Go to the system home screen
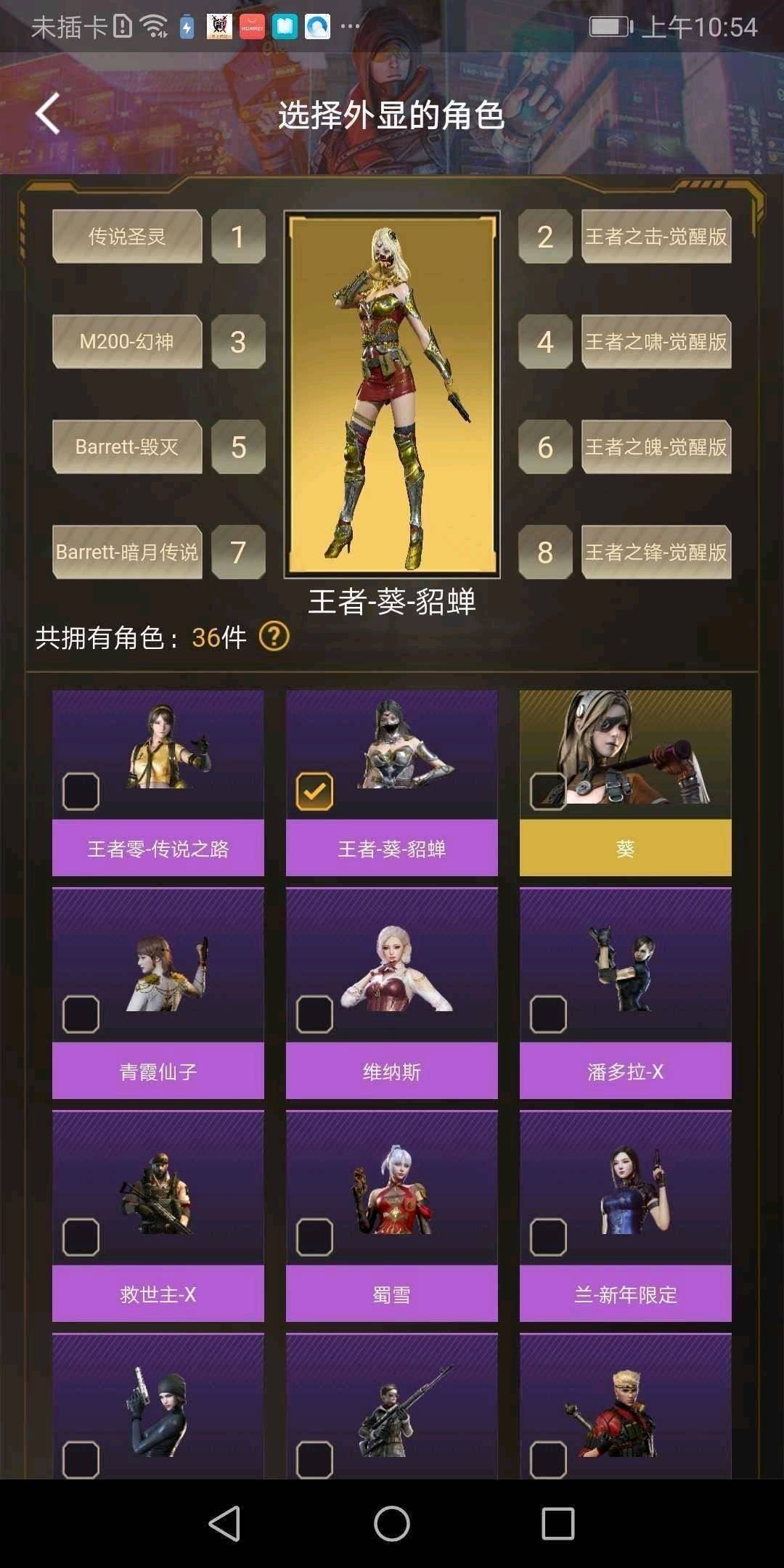The width and height of the screenshot is (784, 1568). coord(391,1523)
